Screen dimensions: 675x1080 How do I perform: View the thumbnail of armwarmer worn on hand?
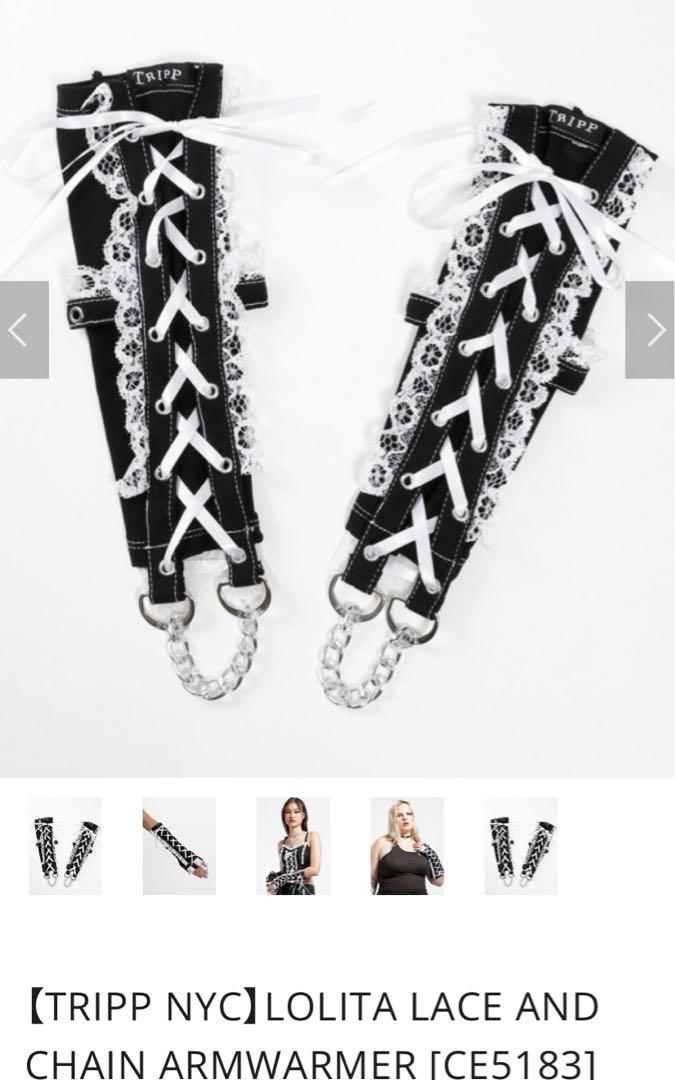click(x=179, y=846)
